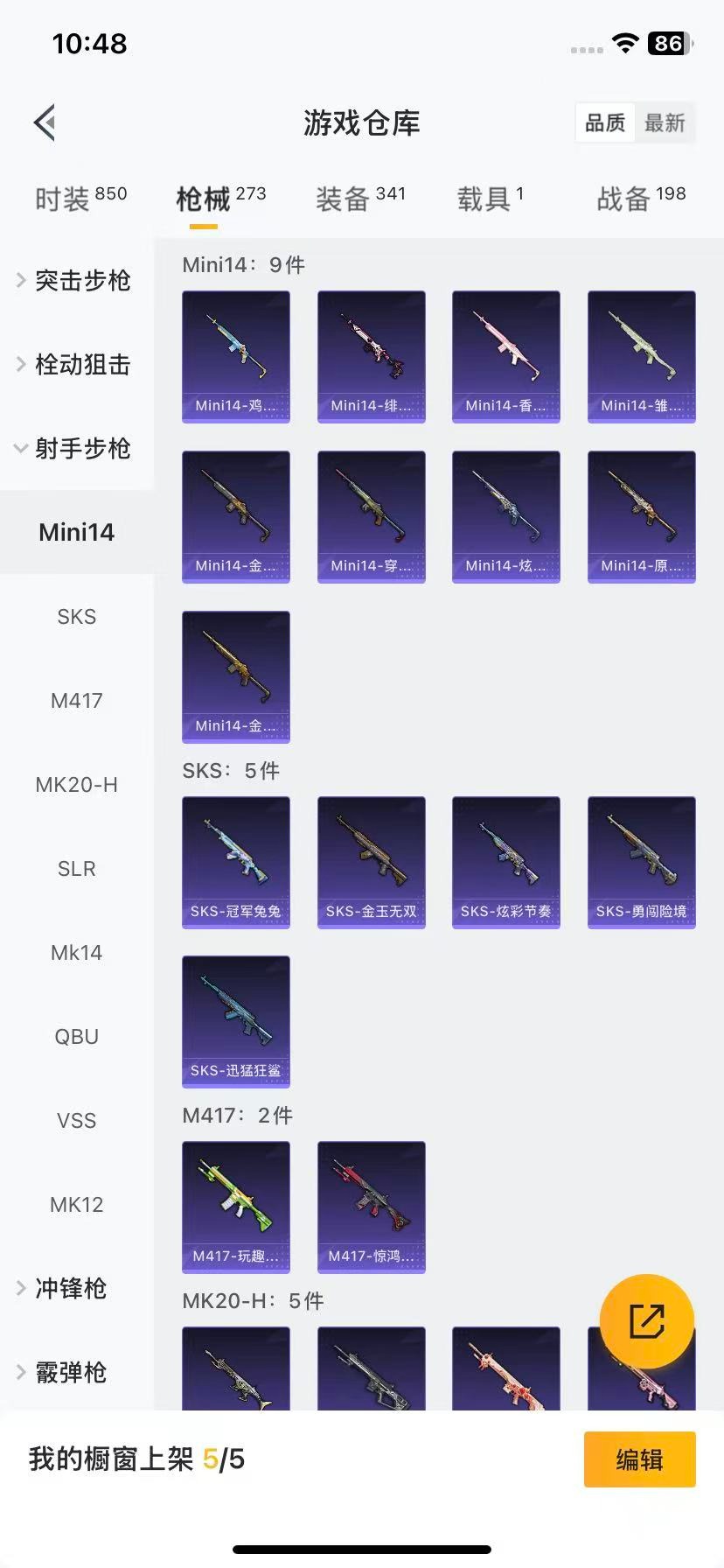Open the SKS-金玉无双 skin
The height and width of the screenshot is (1568, 724).
372,862
